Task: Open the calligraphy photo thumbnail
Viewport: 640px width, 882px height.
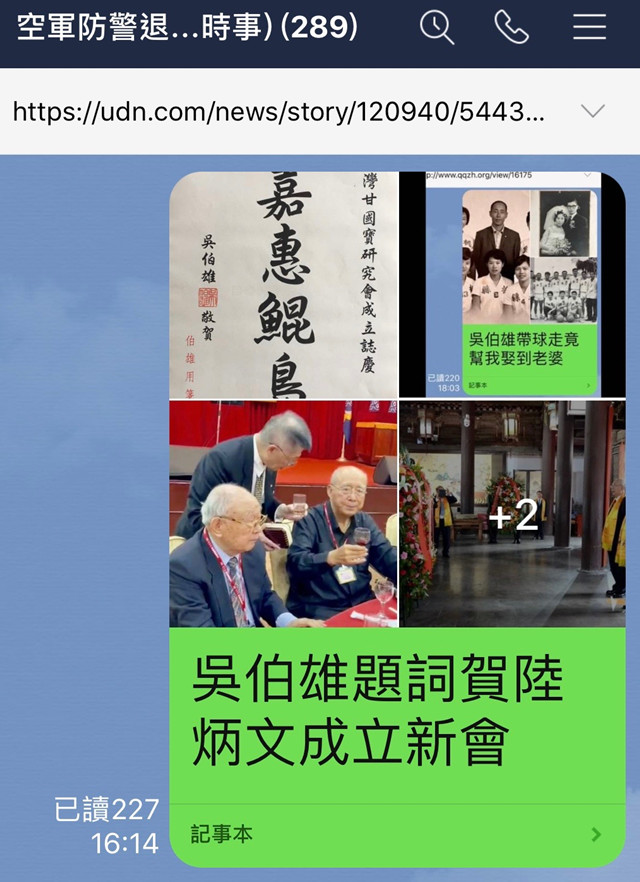Action: click(x=283, y=285)
